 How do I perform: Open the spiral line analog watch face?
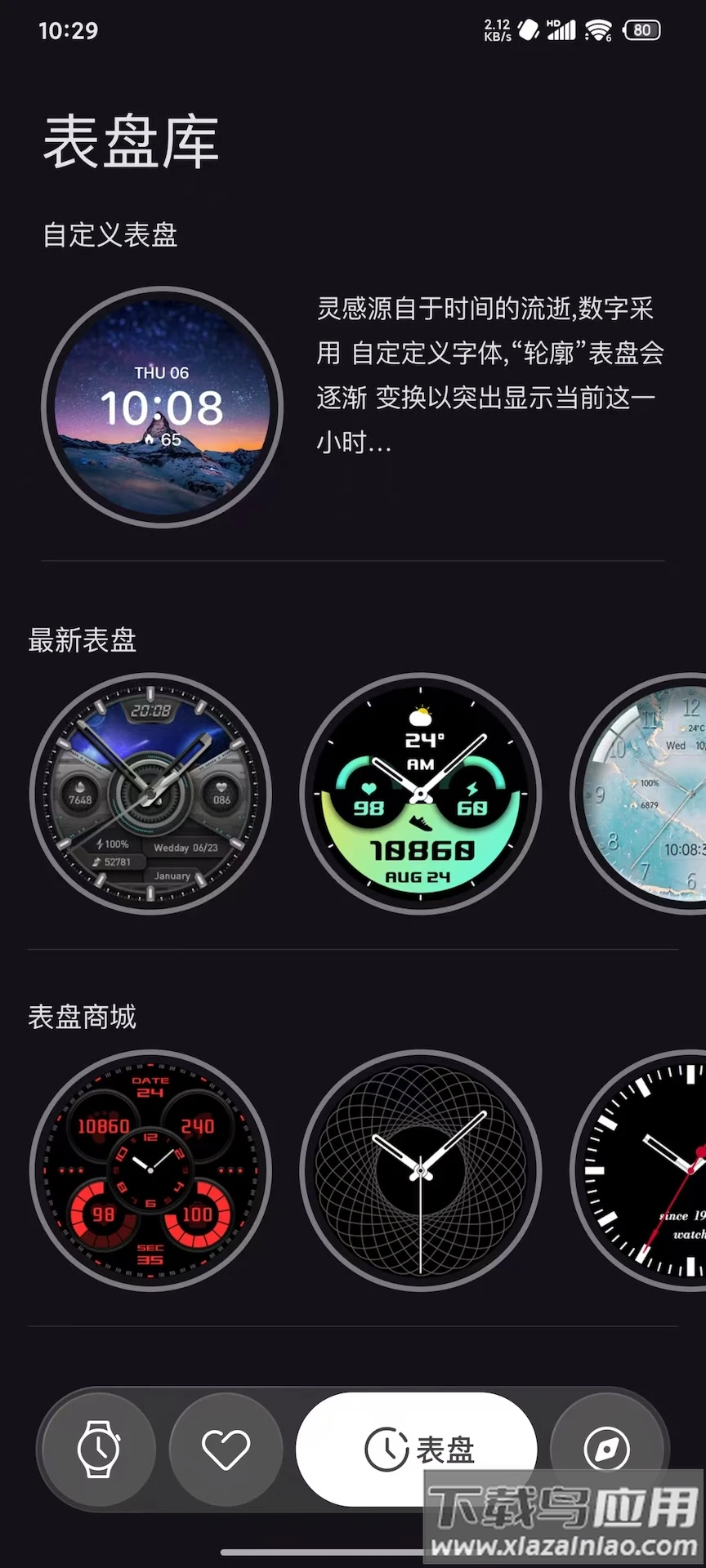420,1169
